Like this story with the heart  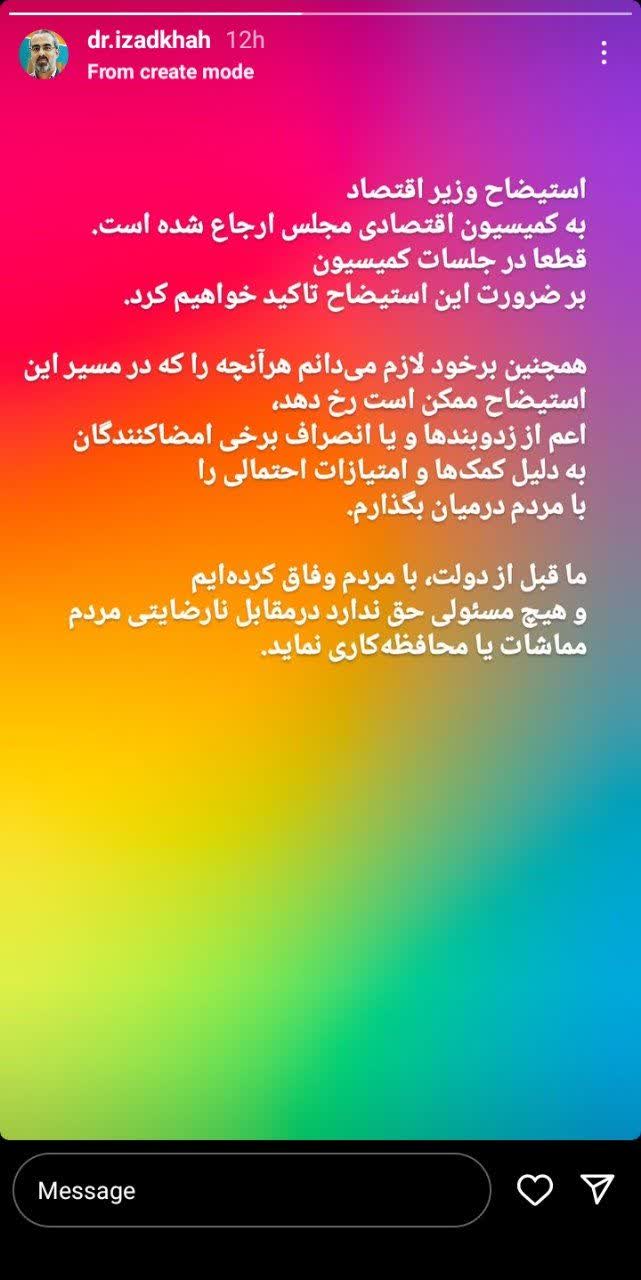point(535,1190)
